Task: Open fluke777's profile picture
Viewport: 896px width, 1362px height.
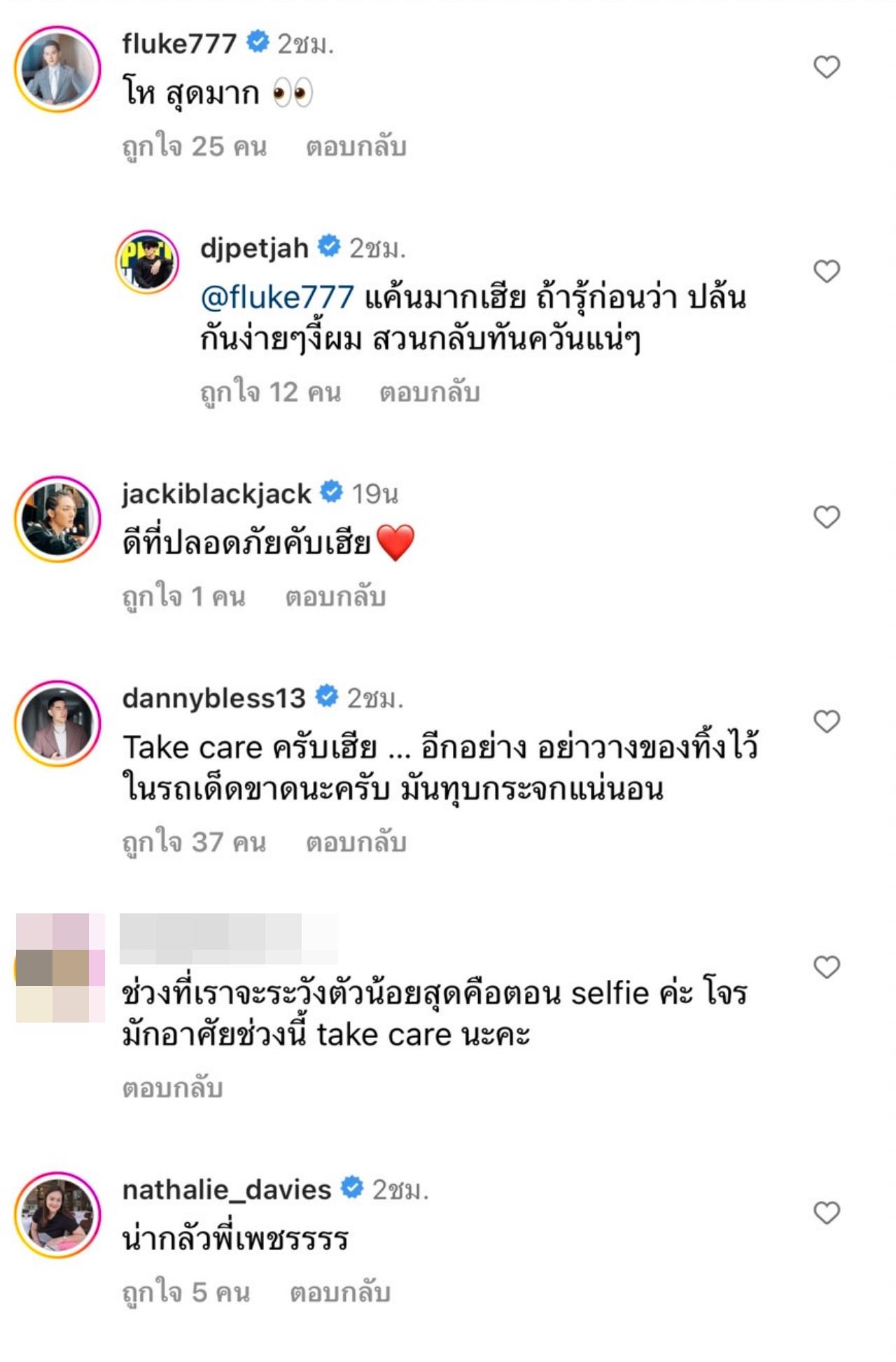Action: point(57,69)
